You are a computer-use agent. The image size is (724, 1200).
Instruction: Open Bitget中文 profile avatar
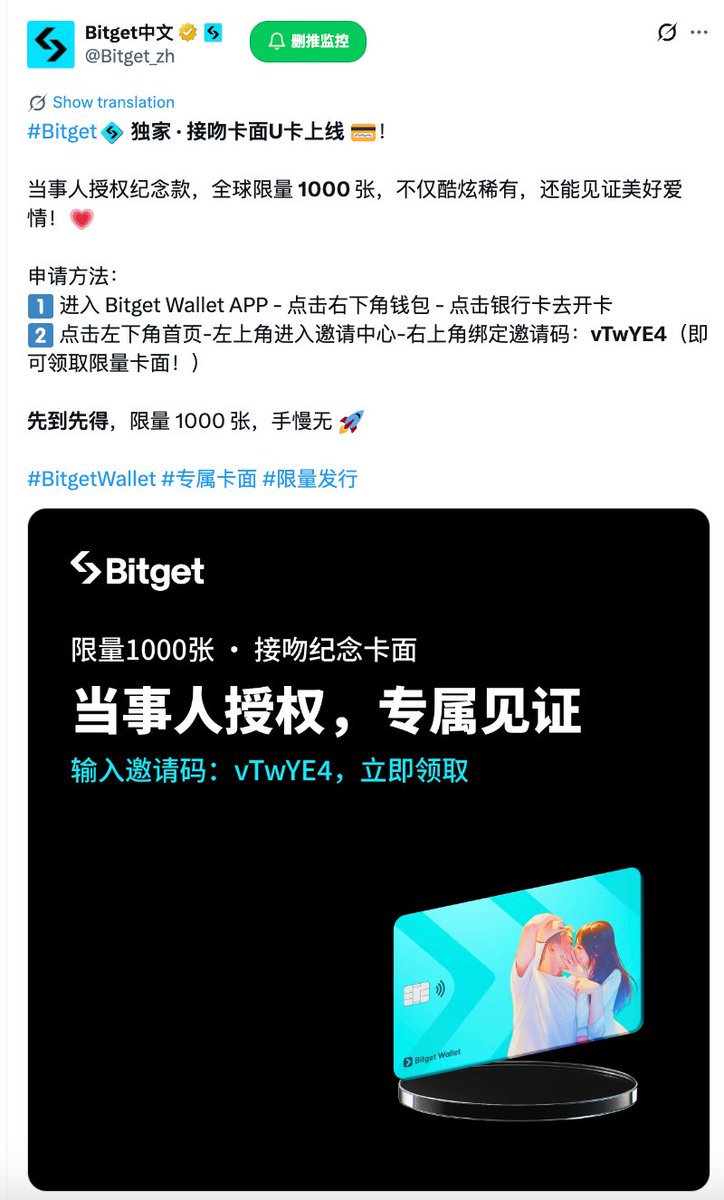pyautogui.click(x=50, y=46)
